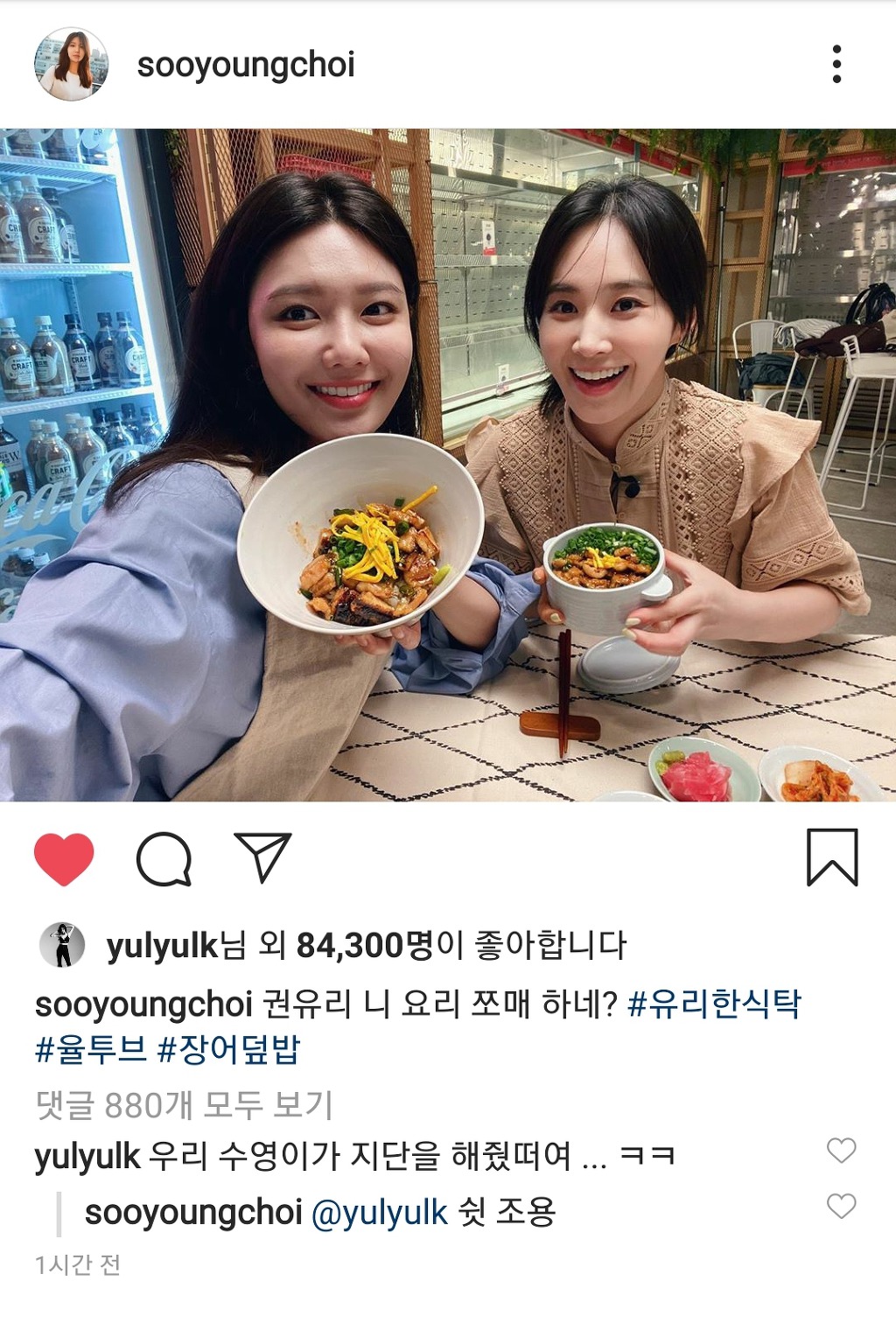Open the hashtag #율투브
This screenshot has height=1337, width=896.
click(x=91, y=1049)
